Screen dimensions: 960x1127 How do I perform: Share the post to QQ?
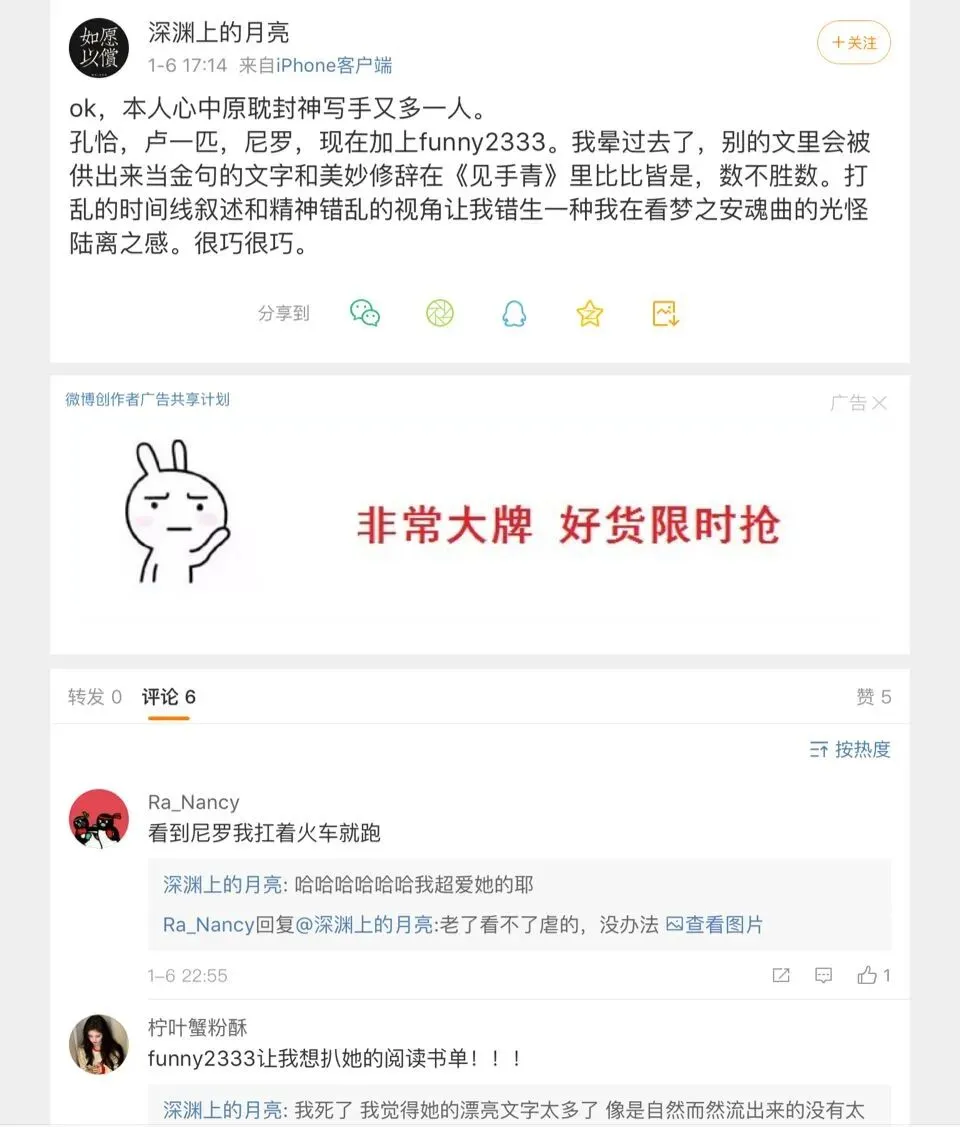tap(514, 313)
